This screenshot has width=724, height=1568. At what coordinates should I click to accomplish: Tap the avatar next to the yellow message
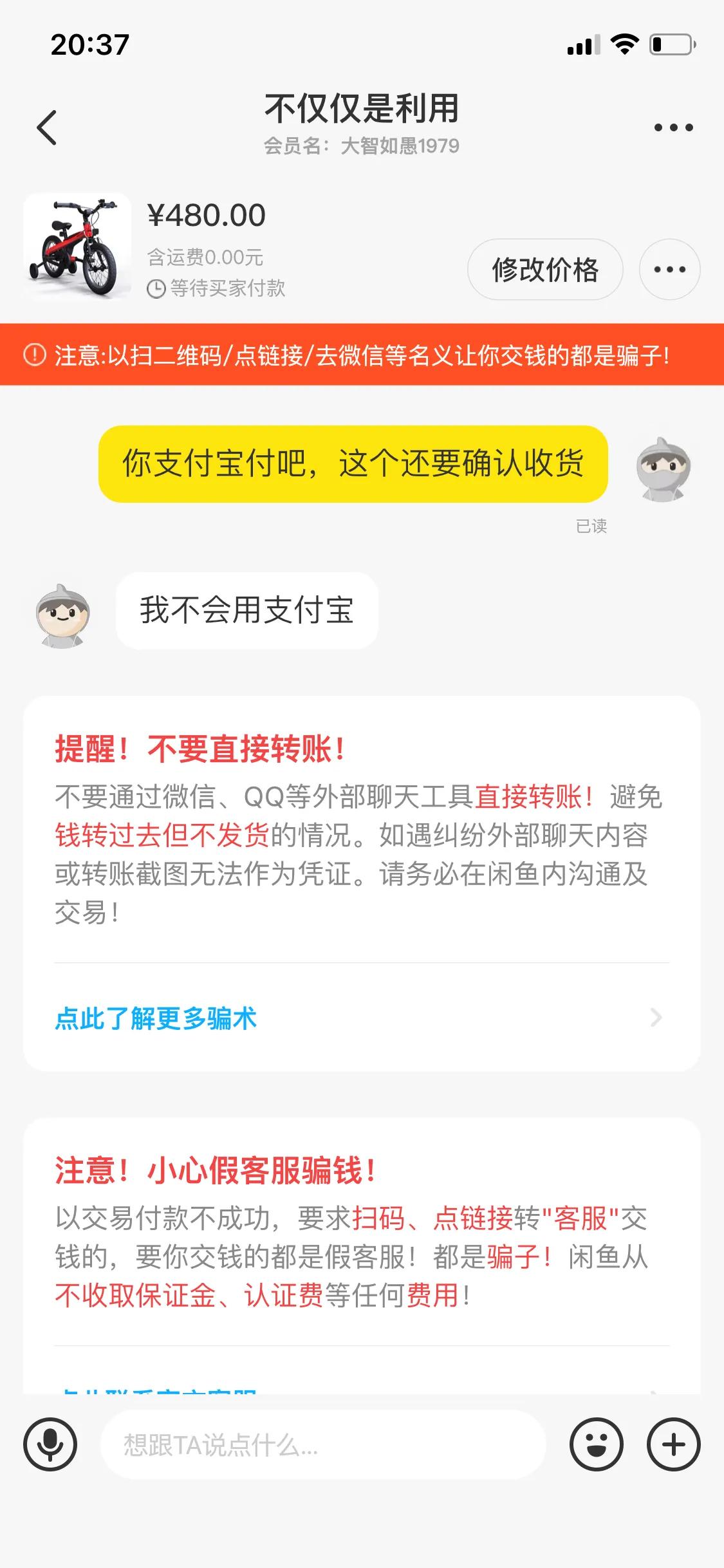point(662,469)
